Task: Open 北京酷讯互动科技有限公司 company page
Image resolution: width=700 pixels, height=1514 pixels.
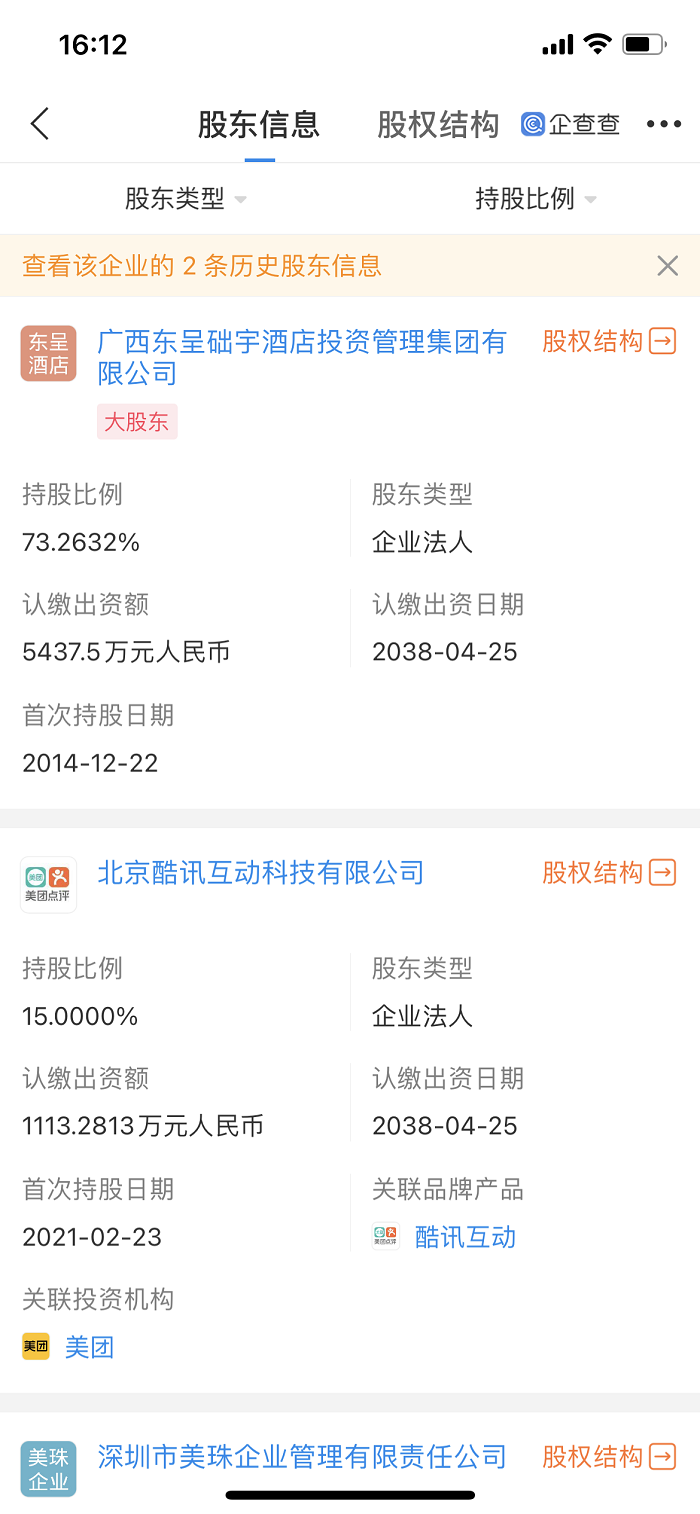Action: pyautogui.click(x=261, y=873)
